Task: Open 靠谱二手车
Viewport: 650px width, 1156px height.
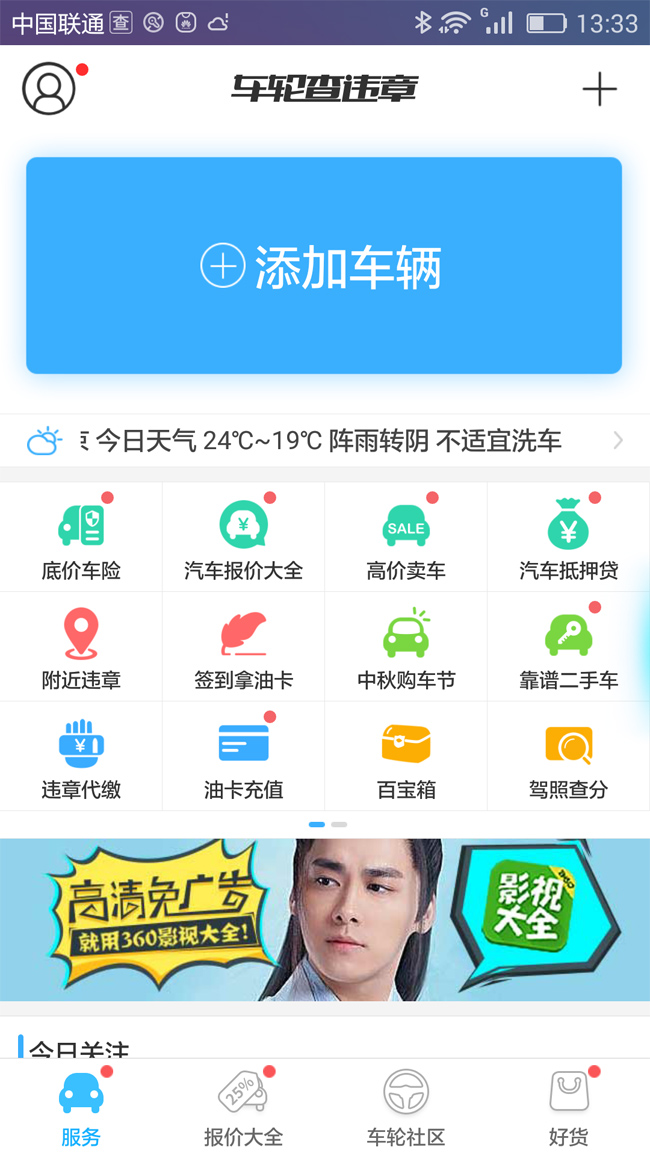Action: (568, 647)
